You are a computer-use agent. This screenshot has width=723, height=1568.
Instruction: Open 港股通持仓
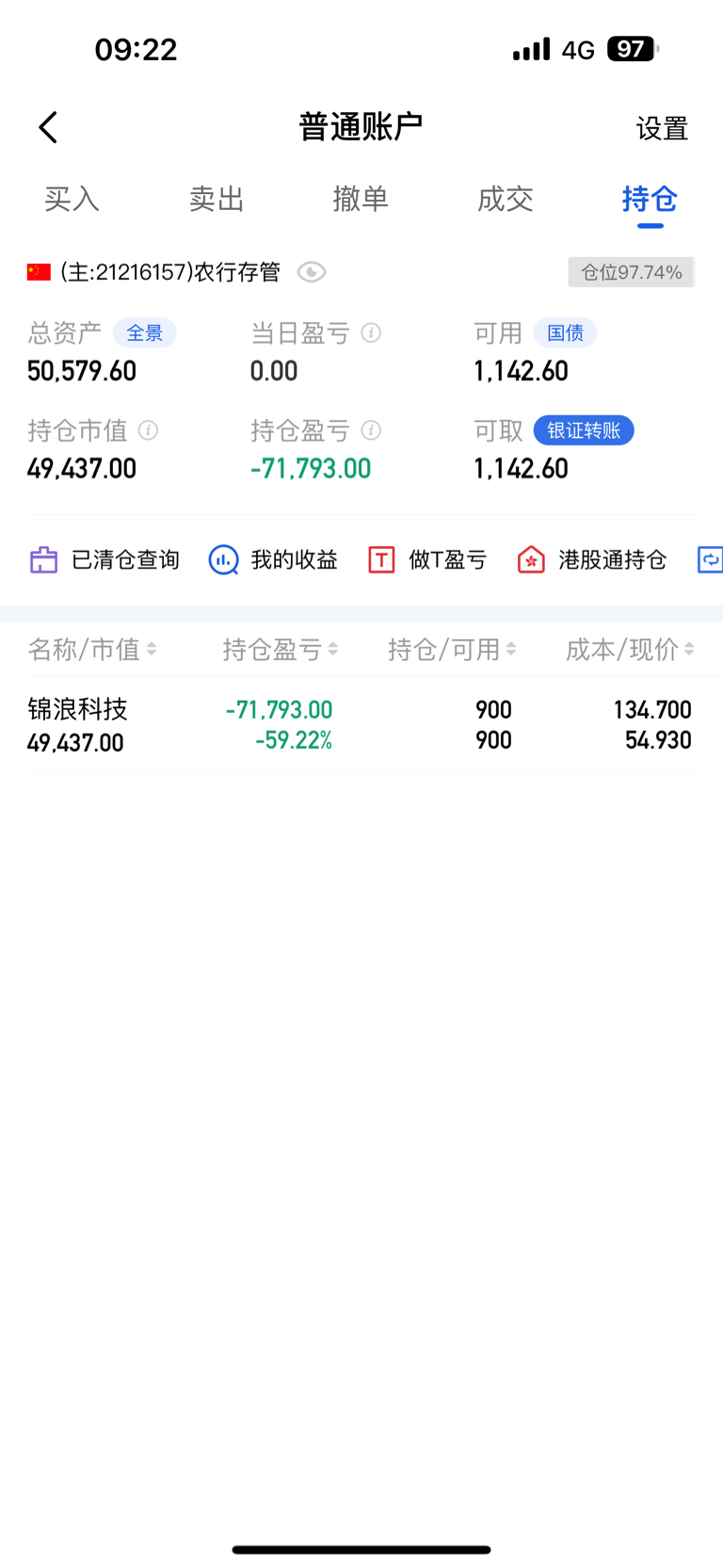pos(591,560)
